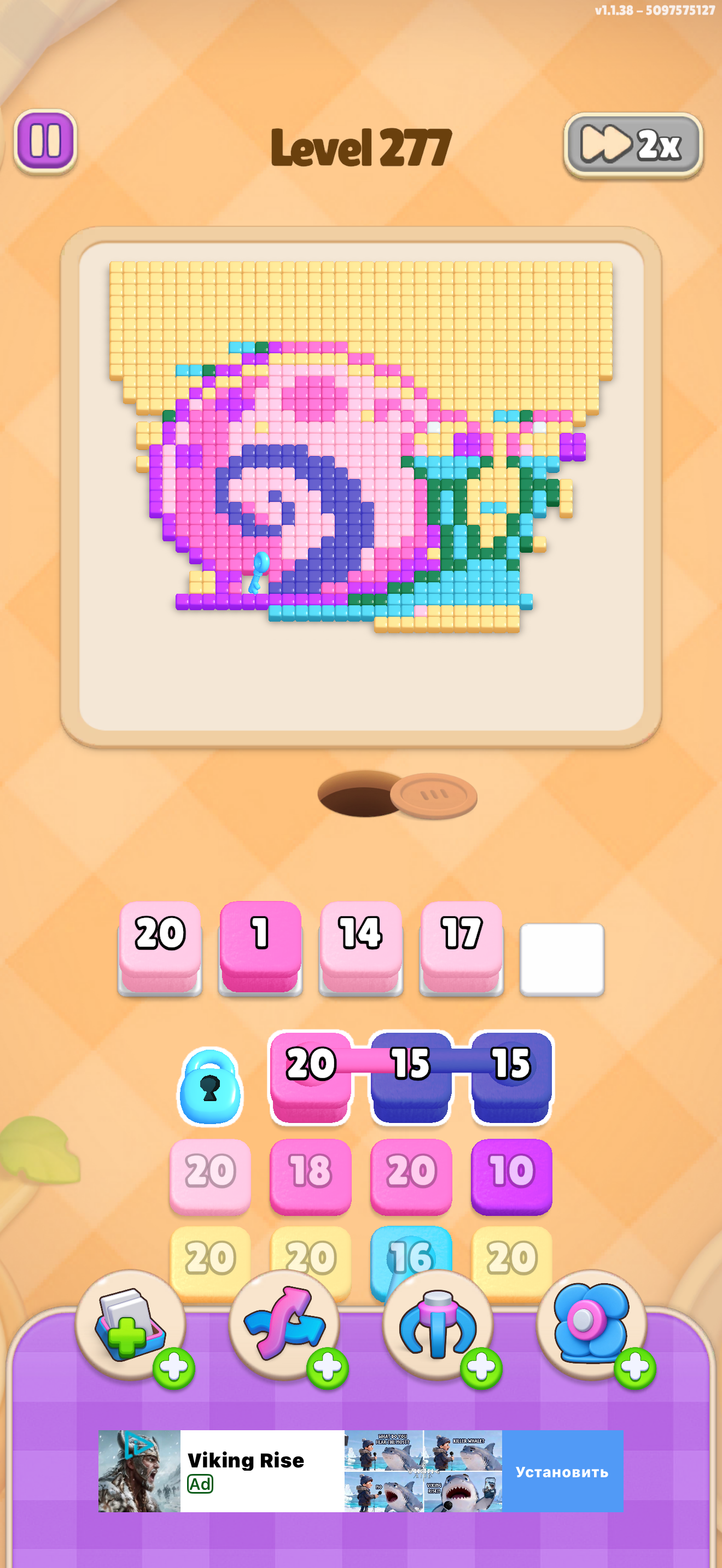Select the purple 10 block
The image size is (722, 1568).
pos(511,1177)
